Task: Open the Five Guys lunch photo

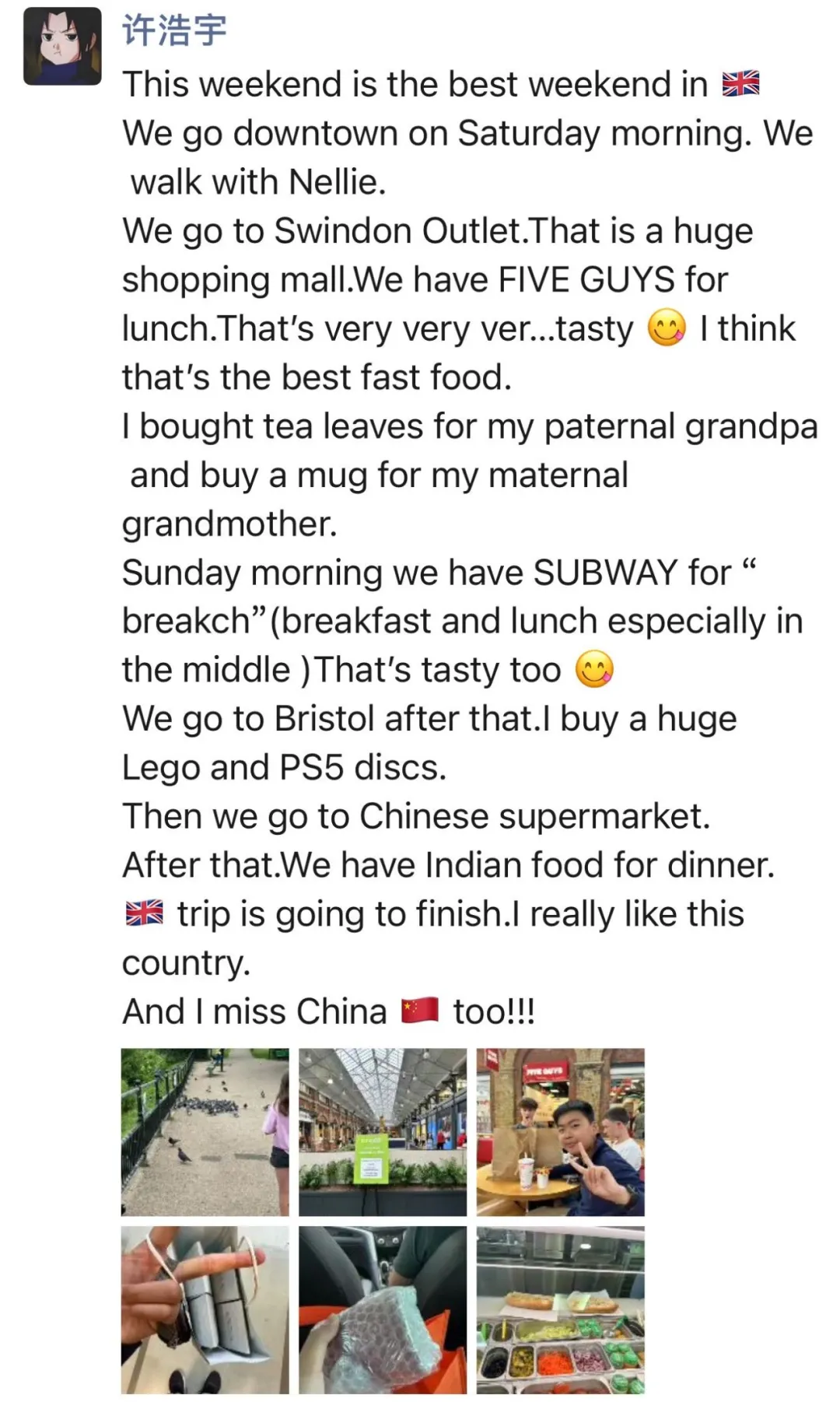Action: tap(560, 1132)
